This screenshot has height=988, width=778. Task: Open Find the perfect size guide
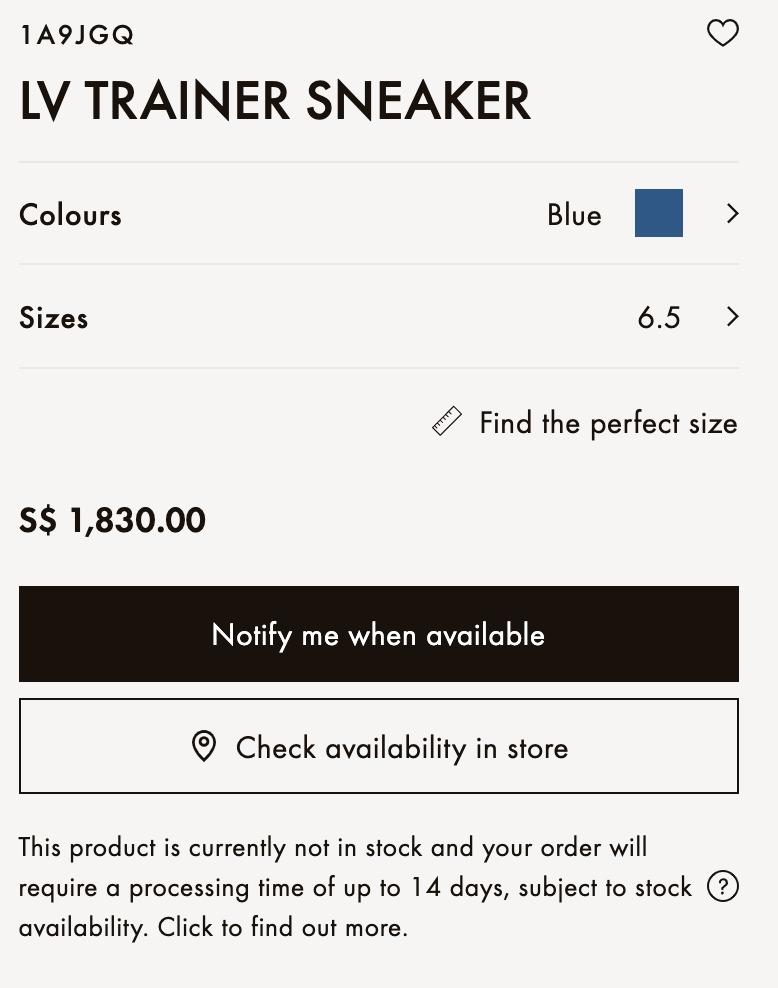point(585,423)
